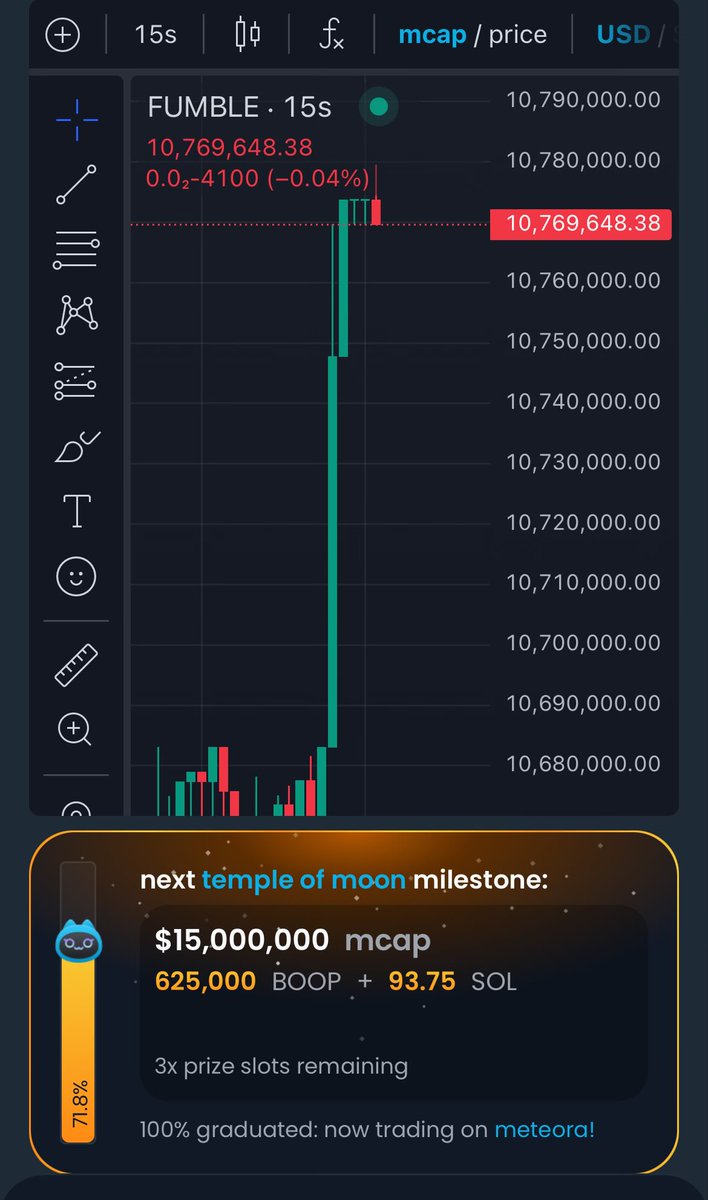Pick the brush drawing tool
Screen dimensions: 708x1200
[x=77, y=446]
